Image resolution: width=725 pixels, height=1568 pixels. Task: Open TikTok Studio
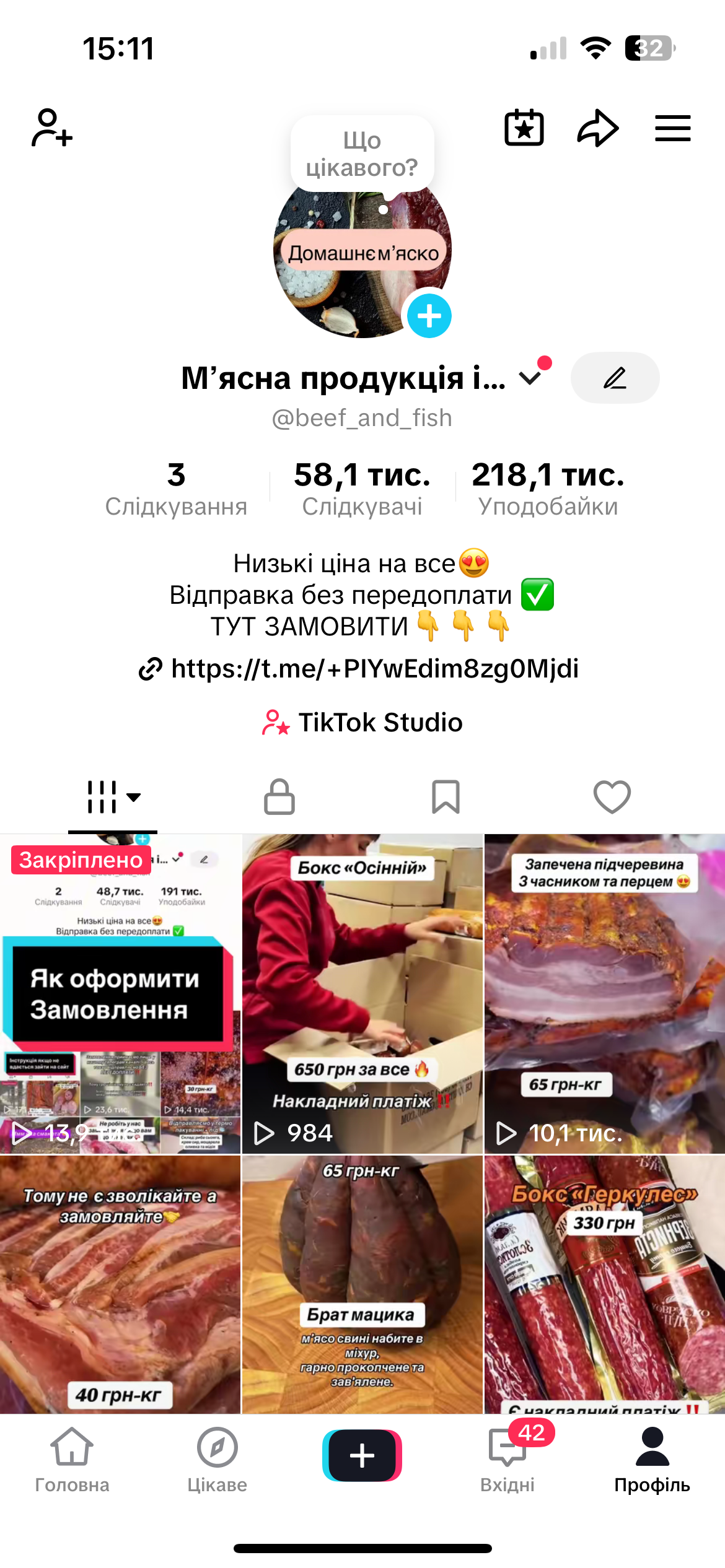coord(362,722)
